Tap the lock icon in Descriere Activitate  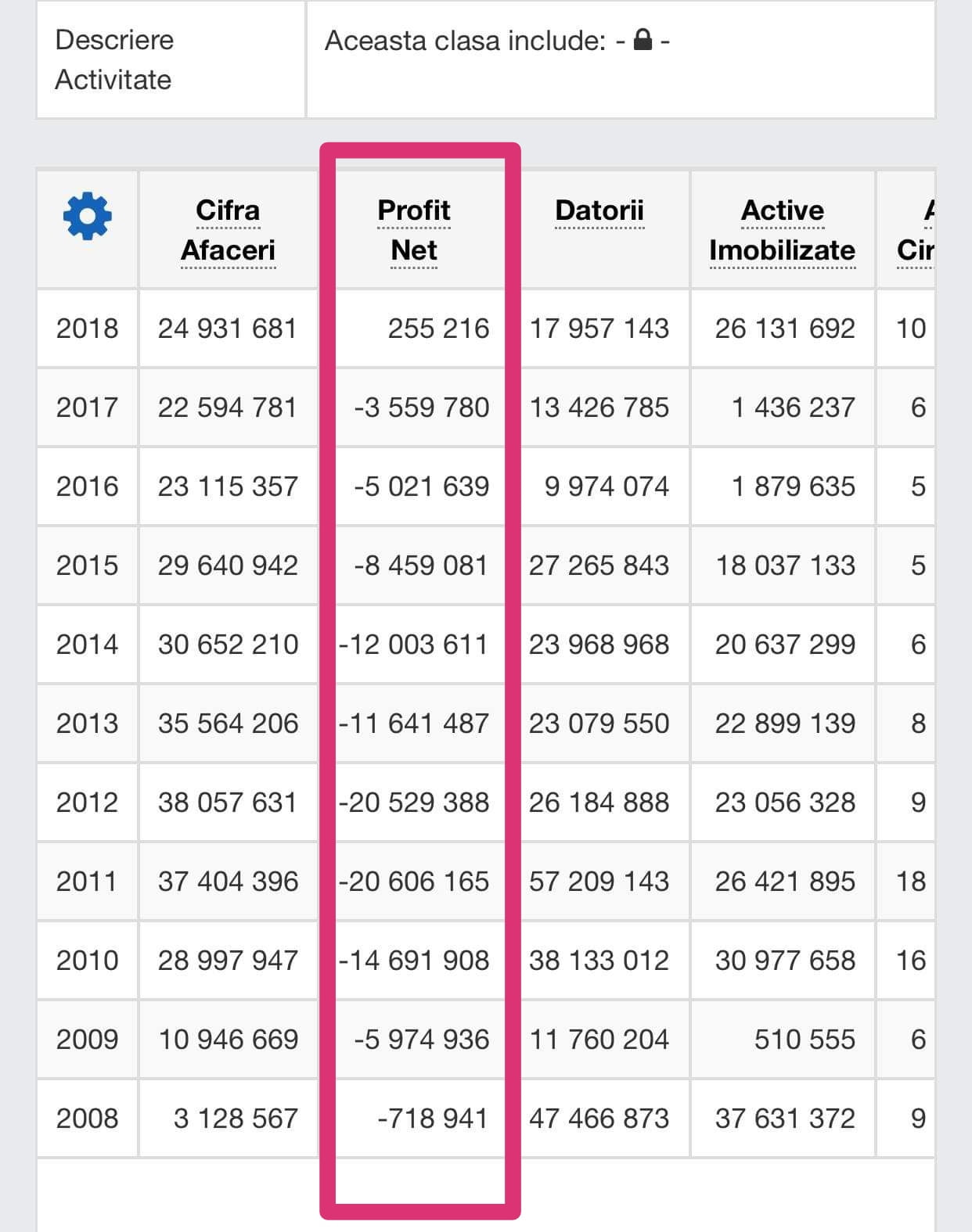click(643, 40)
